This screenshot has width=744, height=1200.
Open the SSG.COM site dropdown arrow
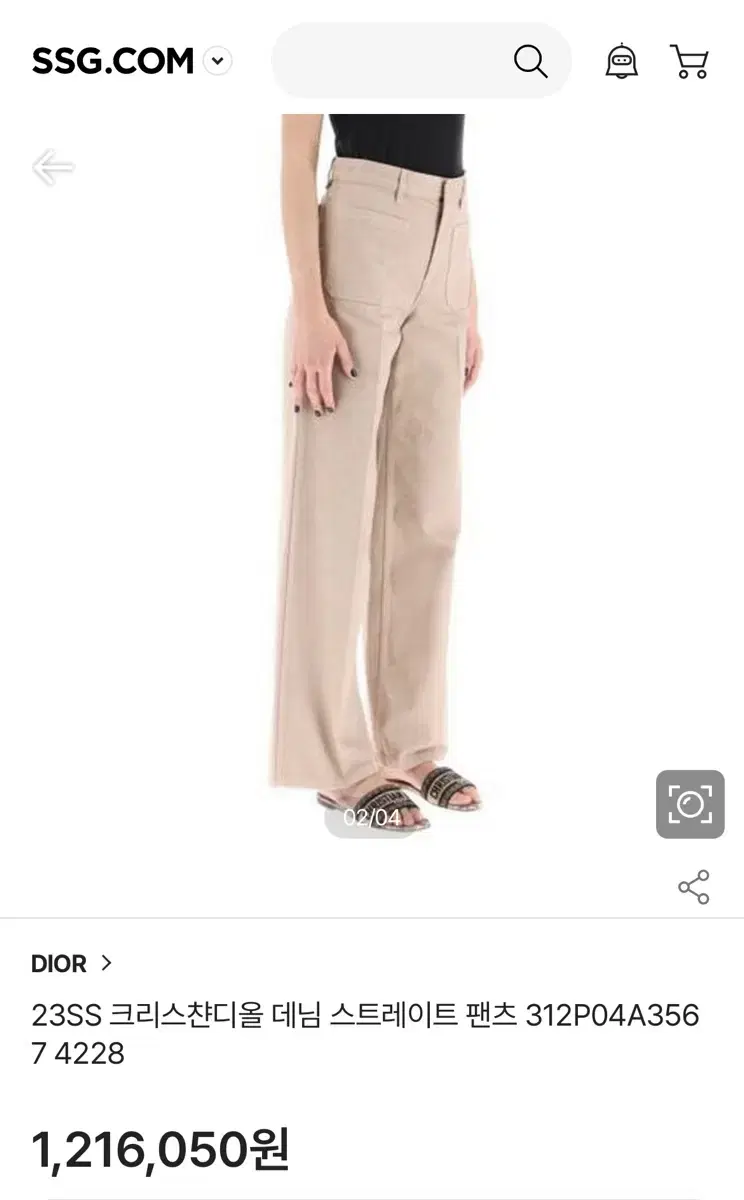[217, 61]
